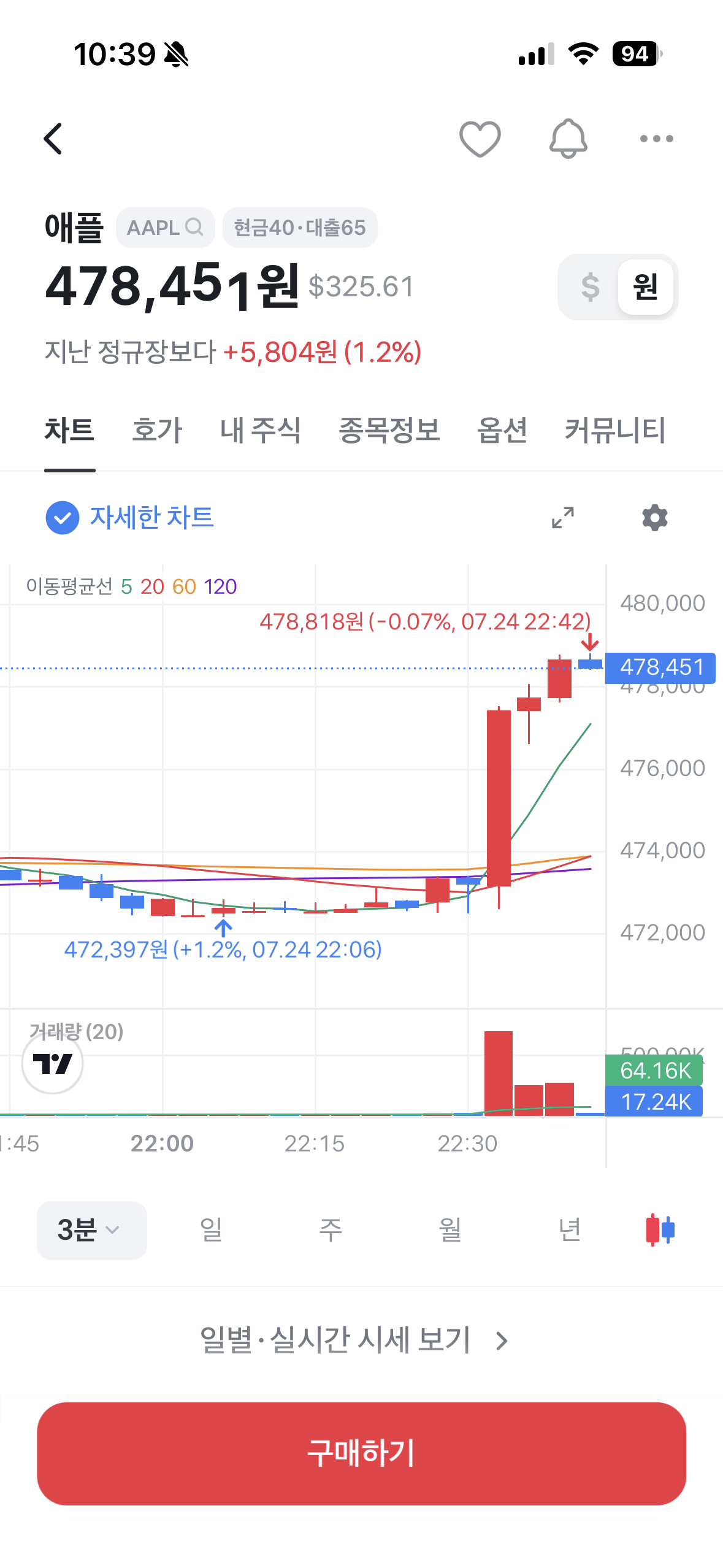This screenshot has width=723, height=1568.
Task: Expand the chart to fullscreen
Action: (x=563, y=518)
